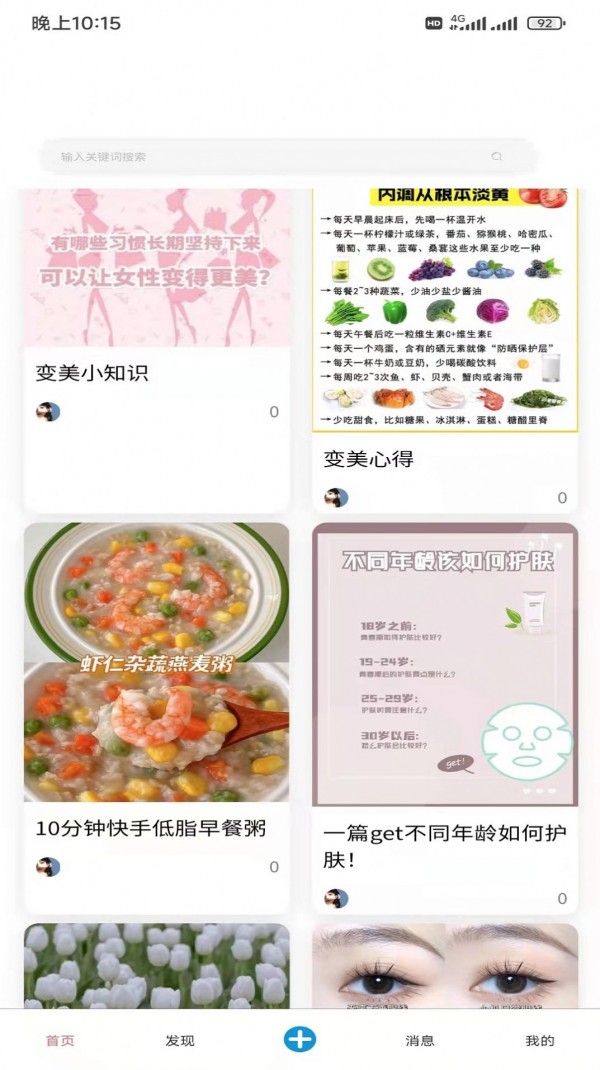Open the eye makeup photo post
This screenshot has height=1070, width=600.
445,965
